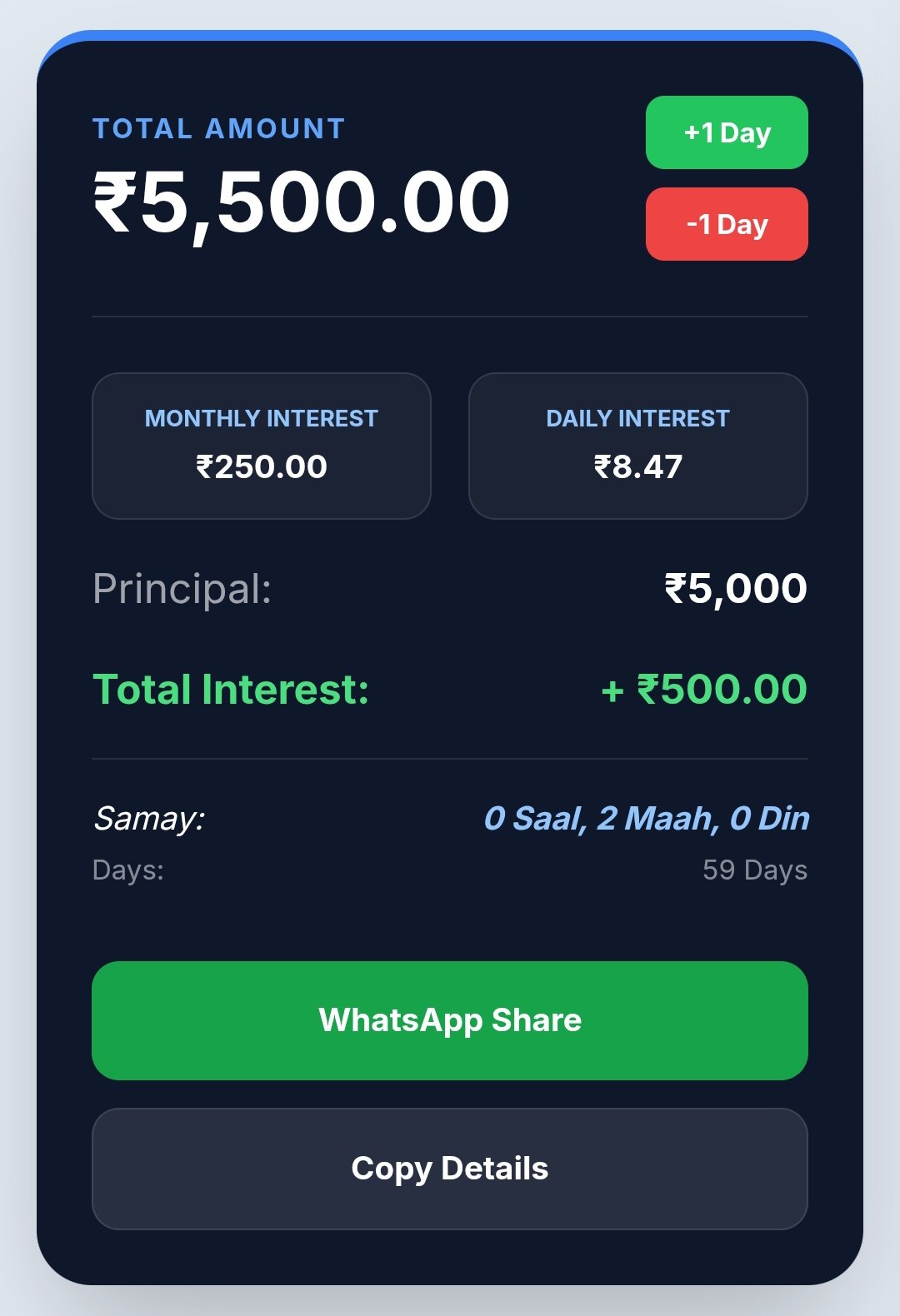Tap the WhatsApp Share button

[450, 1019]
